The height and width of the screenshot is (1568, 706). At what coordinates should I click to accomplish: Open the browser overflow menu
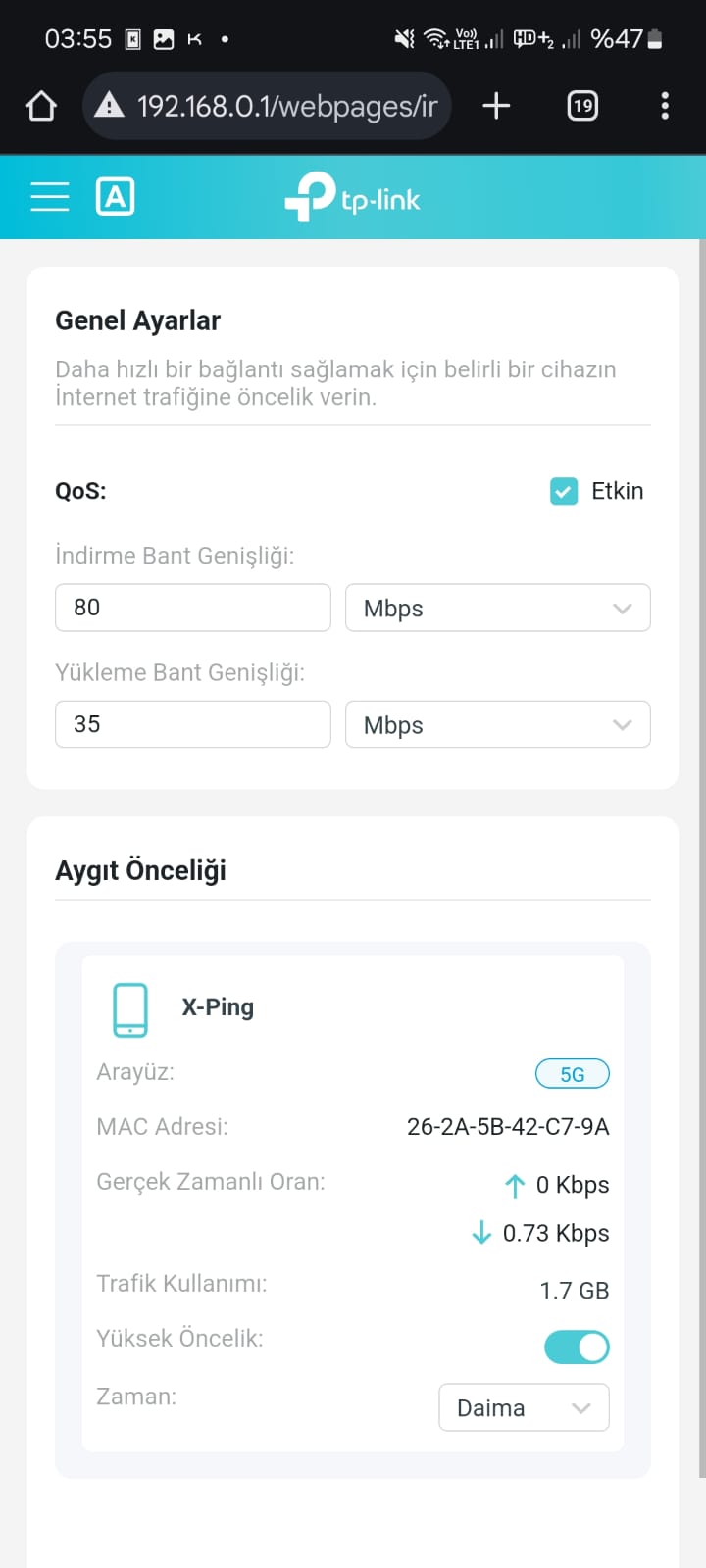[x=665, y=106]
